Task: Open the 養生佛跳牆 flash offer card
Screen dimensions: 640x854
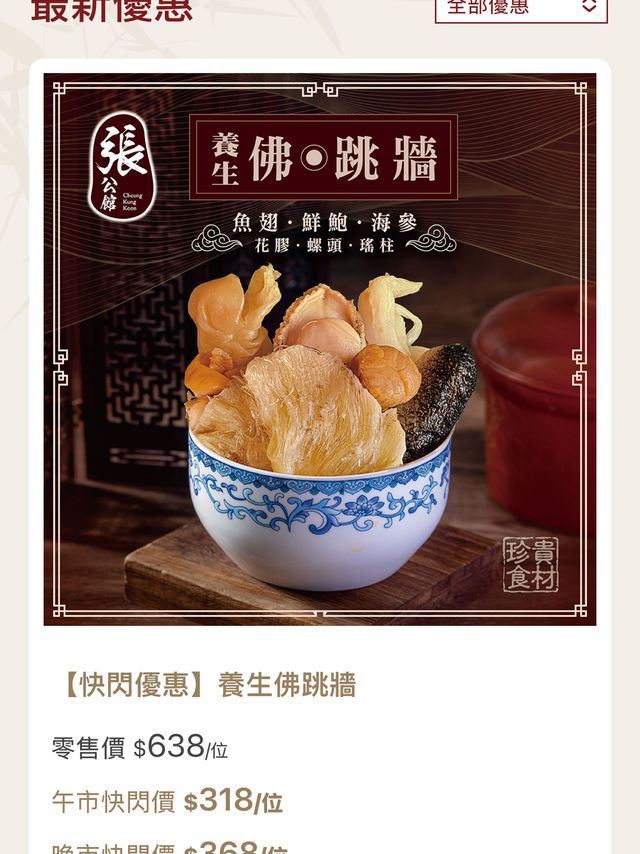Action: 320,456
